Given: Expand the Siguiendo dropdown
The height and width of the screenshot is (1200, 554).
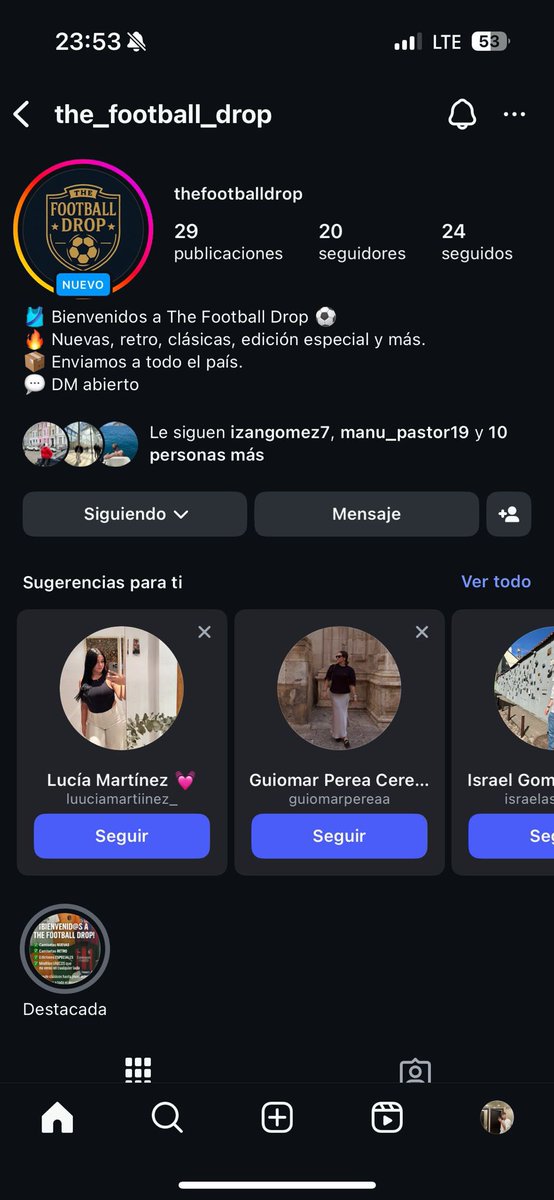Looking at the screenshot, I should [135, 514].
